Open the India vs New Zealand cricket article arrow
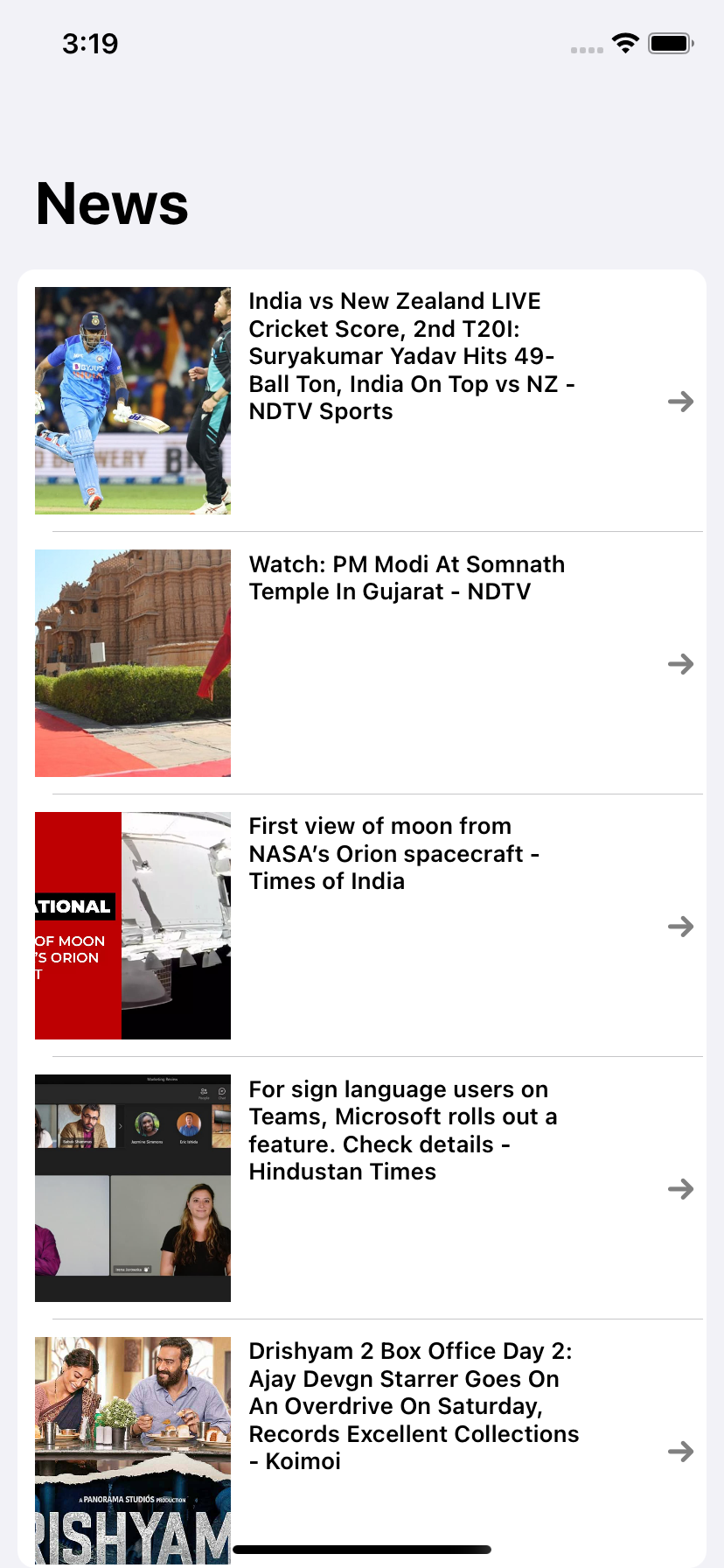The width and height of the screenshot is (724, 1568). coord(681,401)
